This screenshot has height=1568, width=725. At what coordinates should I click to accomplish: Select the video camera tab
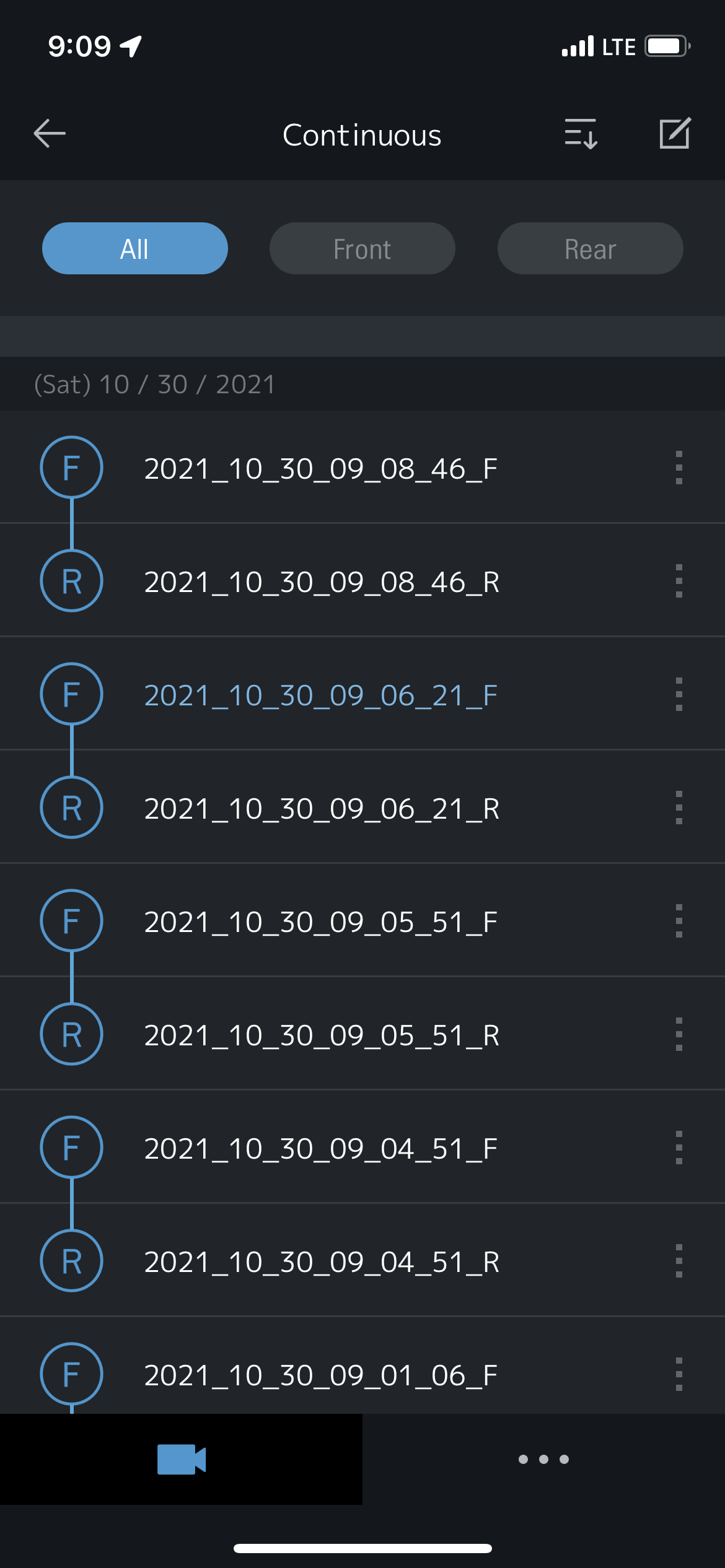tap(181, 1459)
